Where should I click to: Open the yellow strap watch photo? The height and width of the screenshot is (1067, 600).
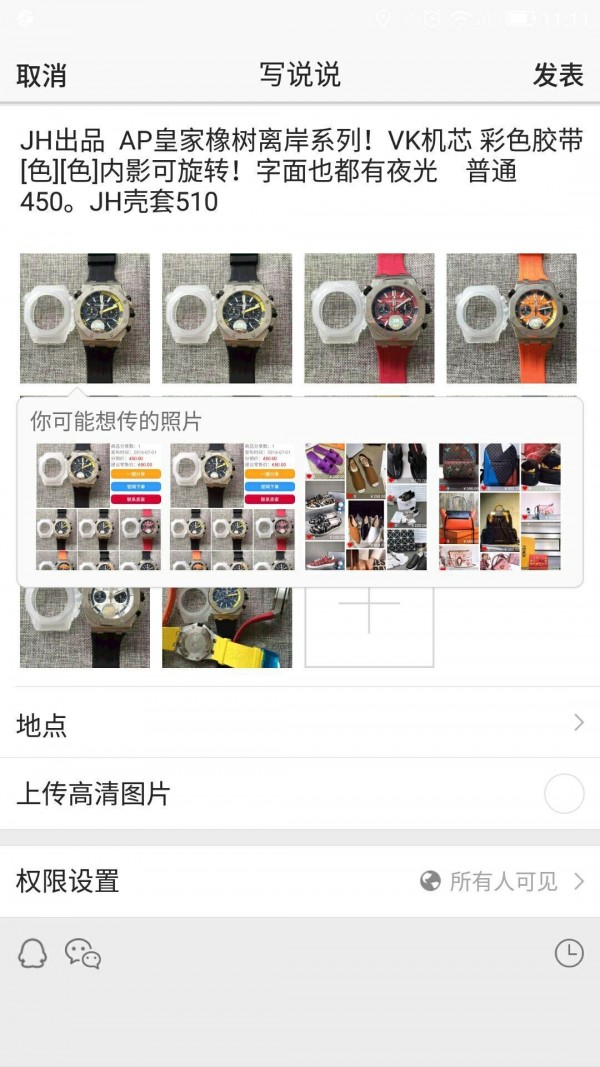click(x=227, y=628)
